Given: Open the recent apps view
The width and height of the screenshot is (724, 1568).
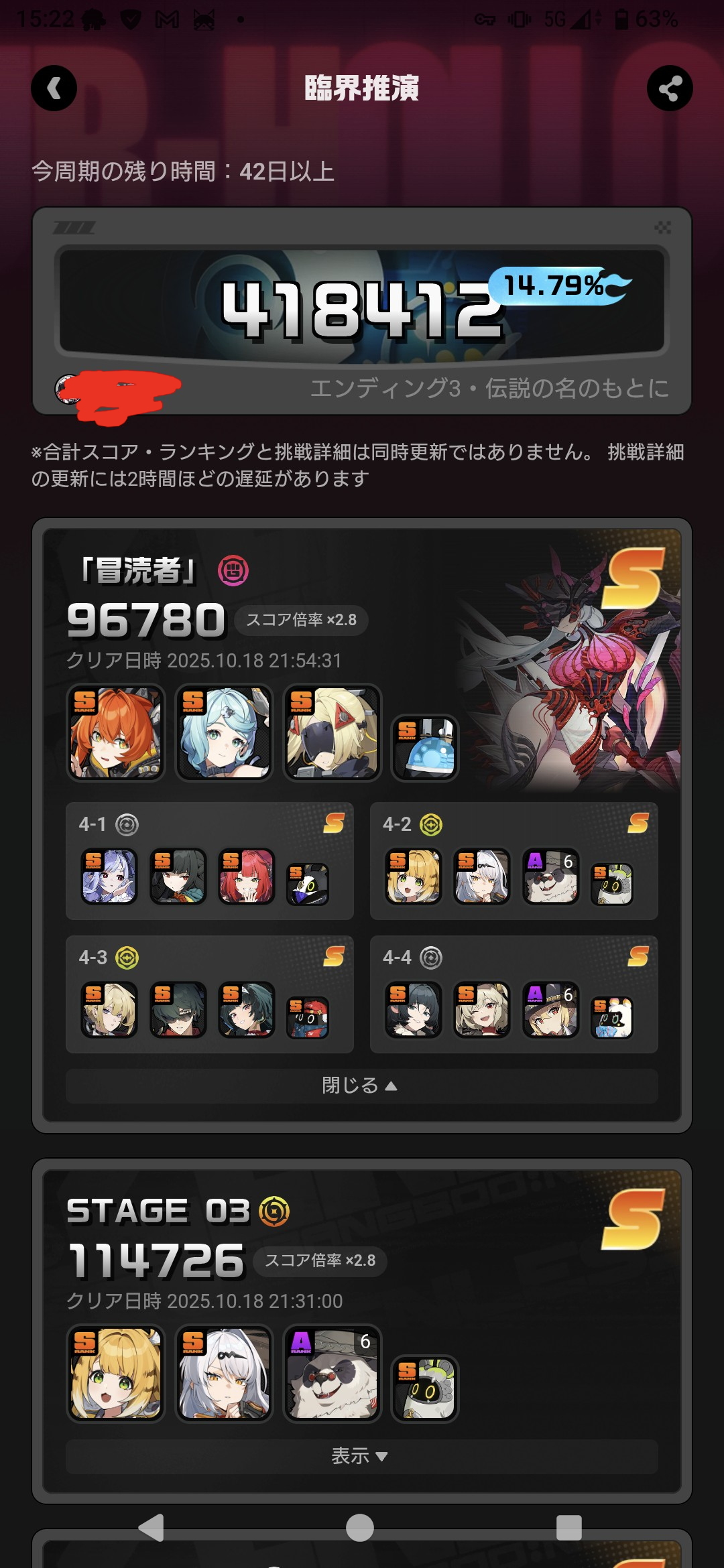Looking at the screenshot, I should pyautogui.click(x=569, y=1528).
